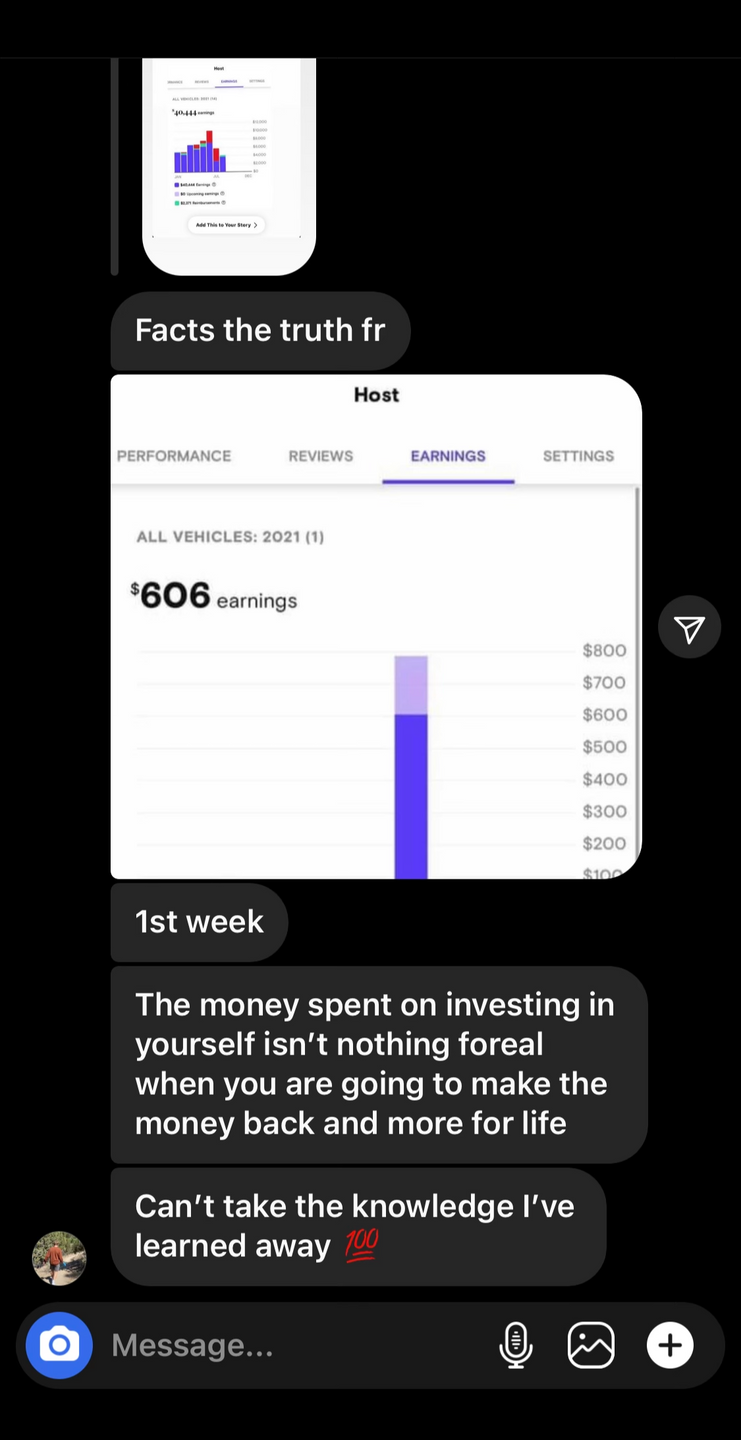
Task: View the sender's profile picture
Action: (59, 1258)
